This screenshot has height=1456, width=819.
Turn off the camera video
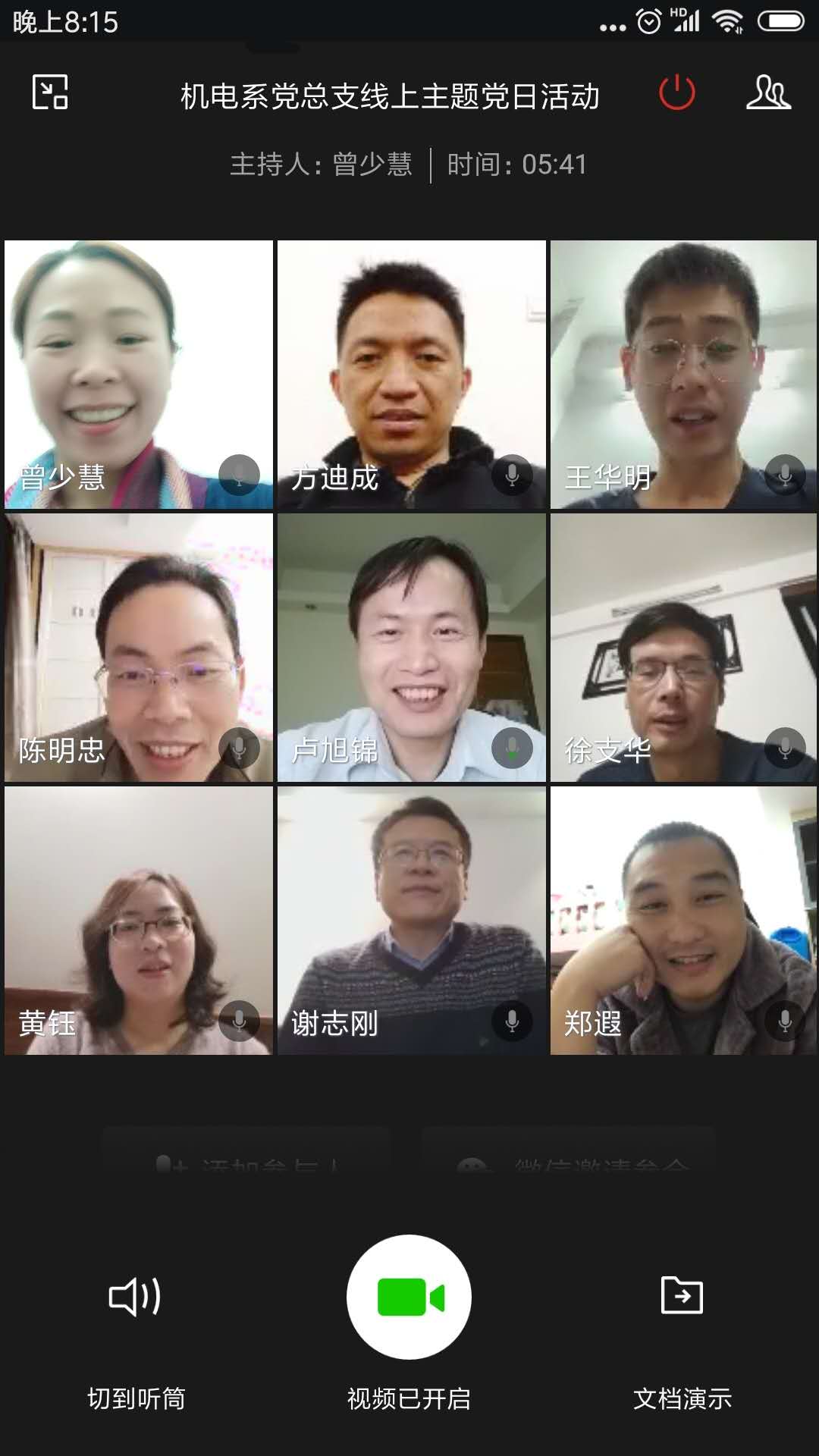409,1297
